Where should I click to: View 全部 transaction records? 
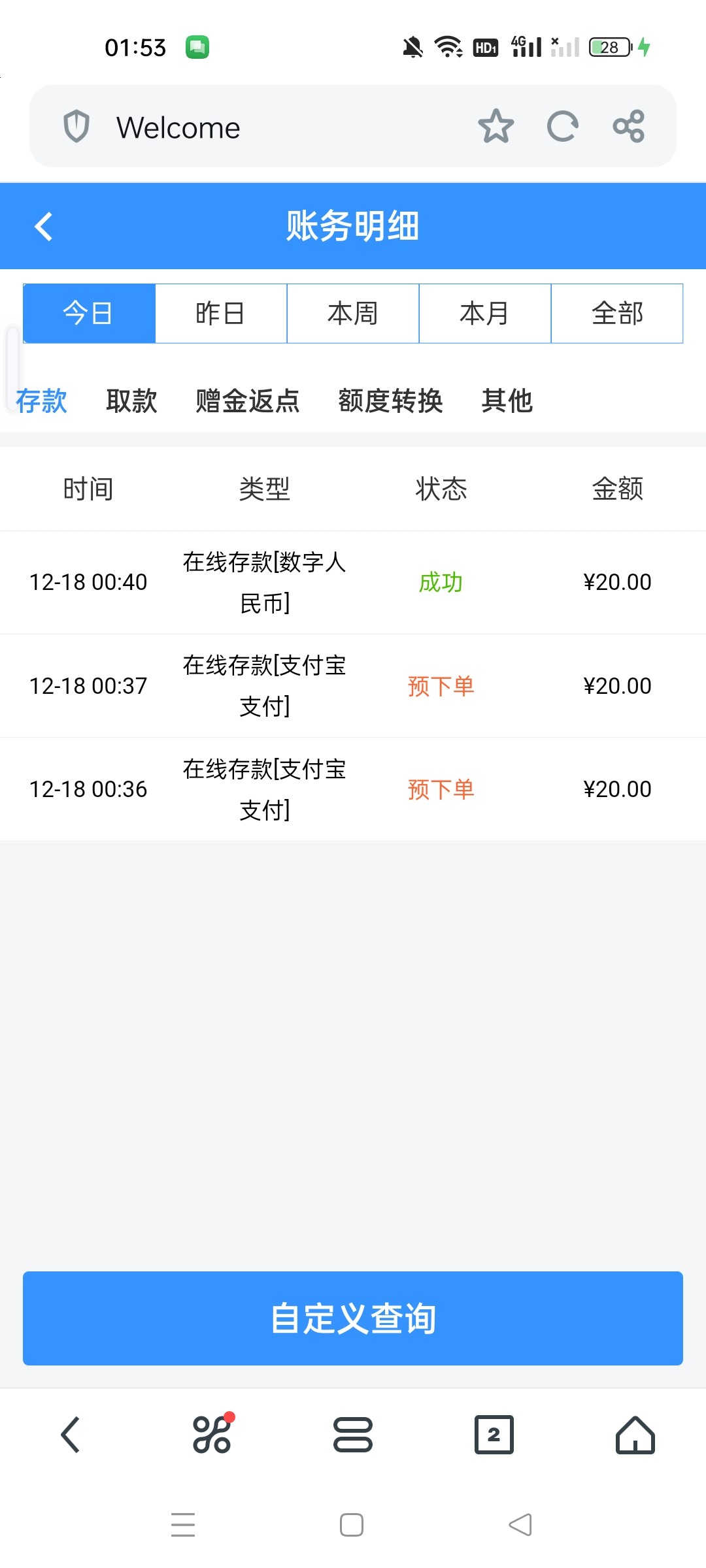tap(616, 314)
